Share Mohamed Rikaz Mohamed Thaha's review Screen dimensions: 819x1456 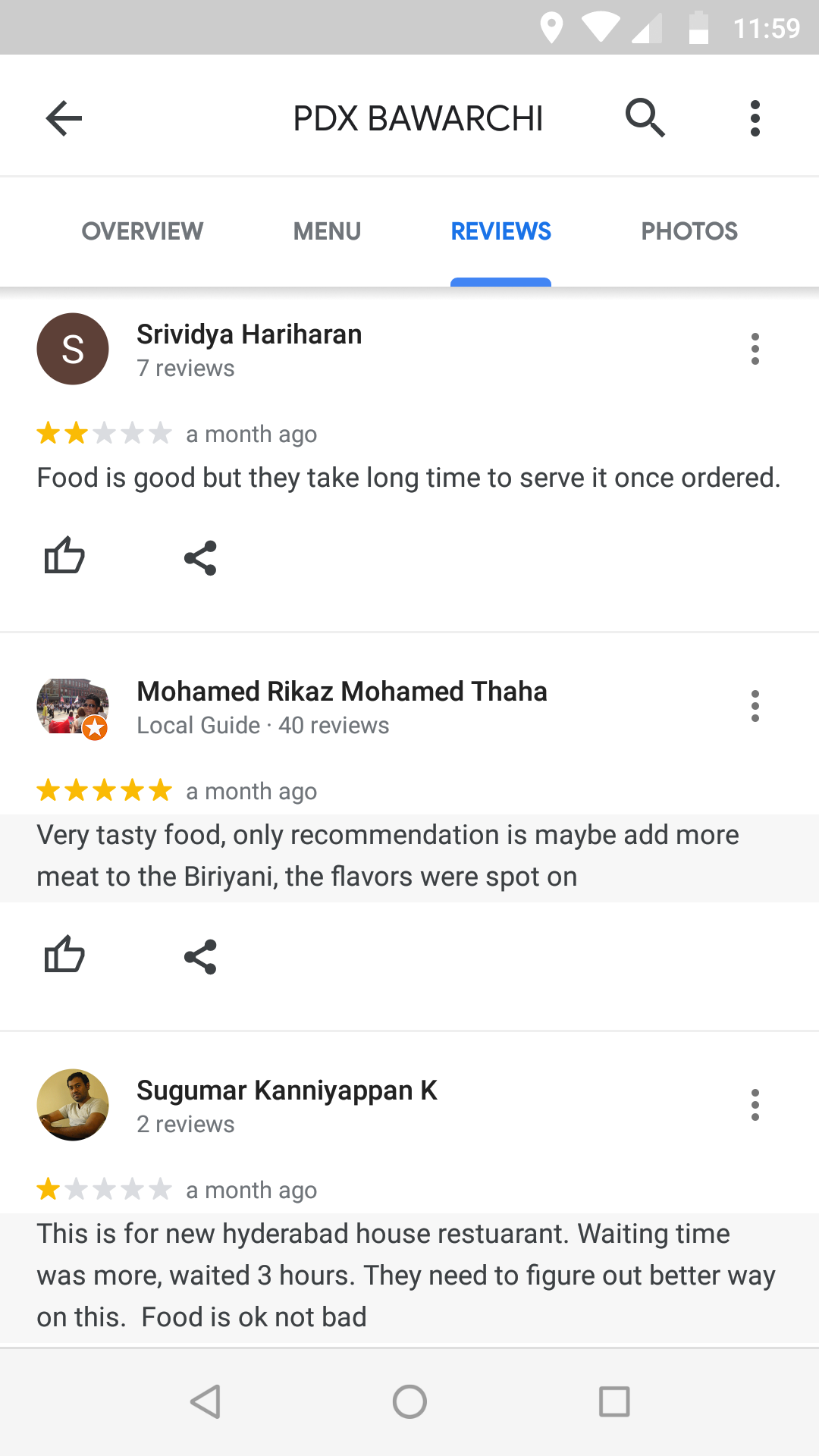(200, 957)
